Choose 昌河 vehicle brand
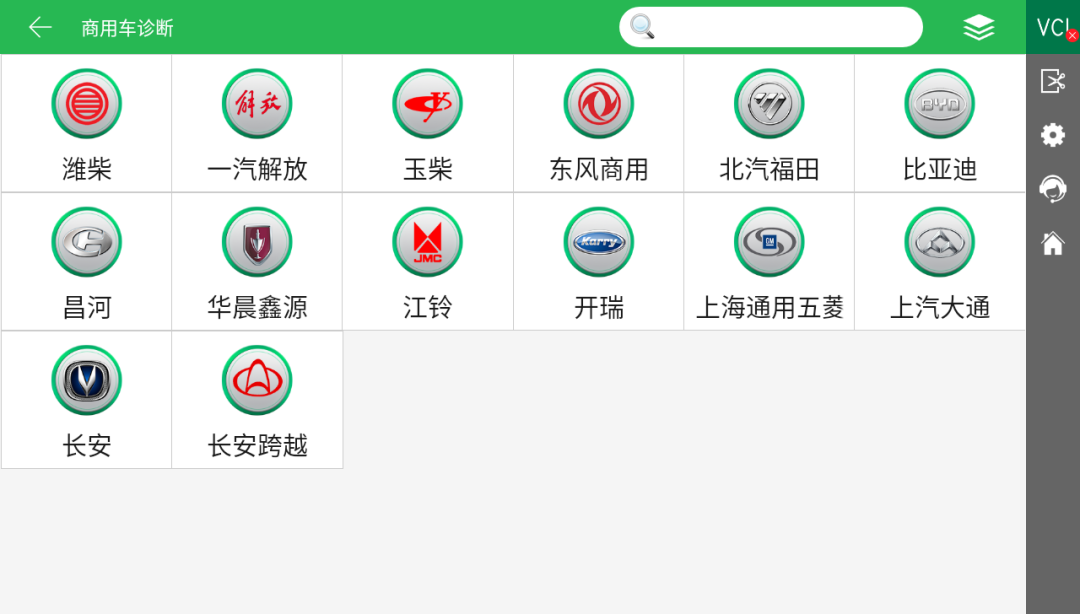This screenshot has width=1080, height=614. coord(86,261)
